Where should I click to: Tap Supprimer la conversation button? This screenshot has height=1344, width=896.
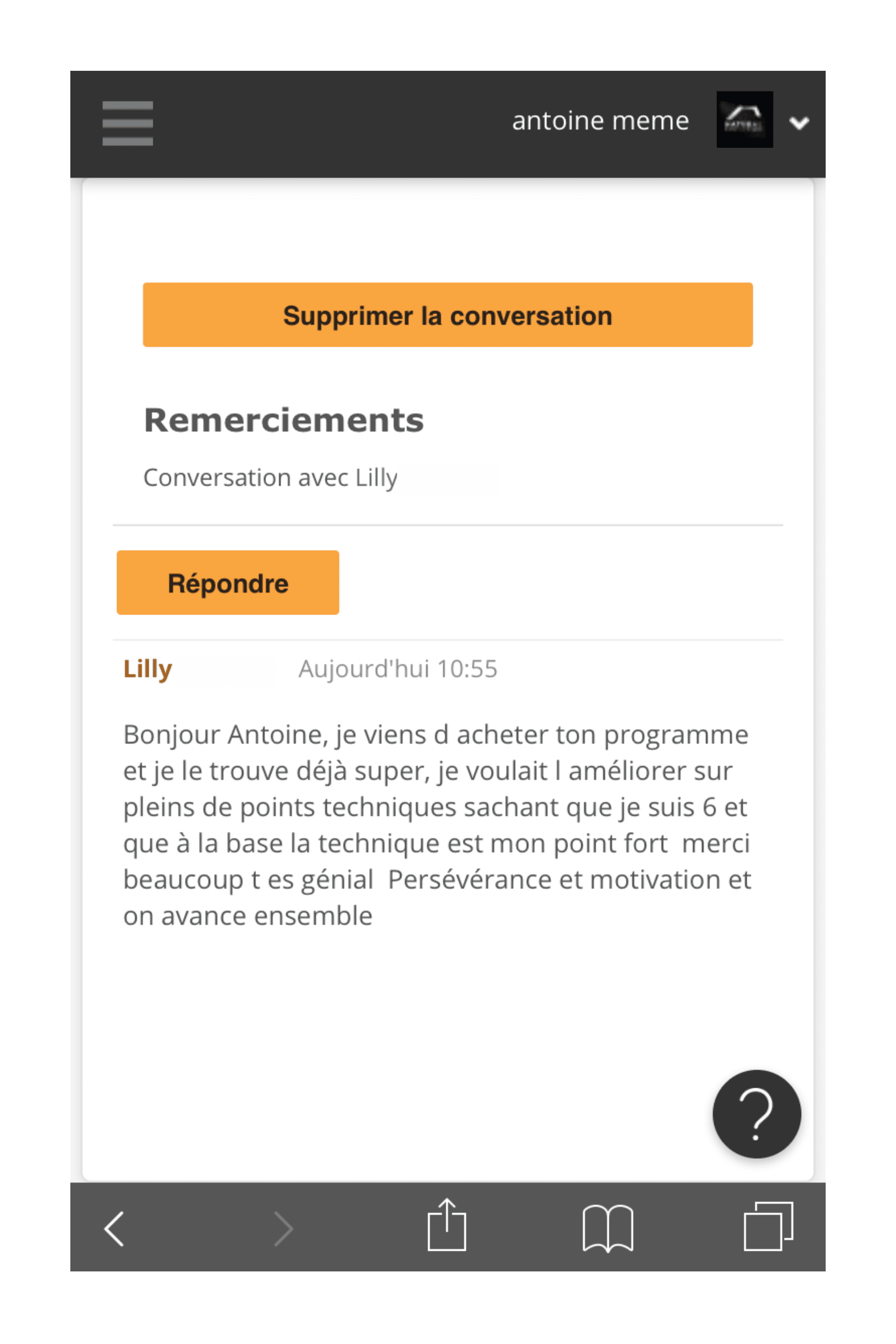coord(448,315)
